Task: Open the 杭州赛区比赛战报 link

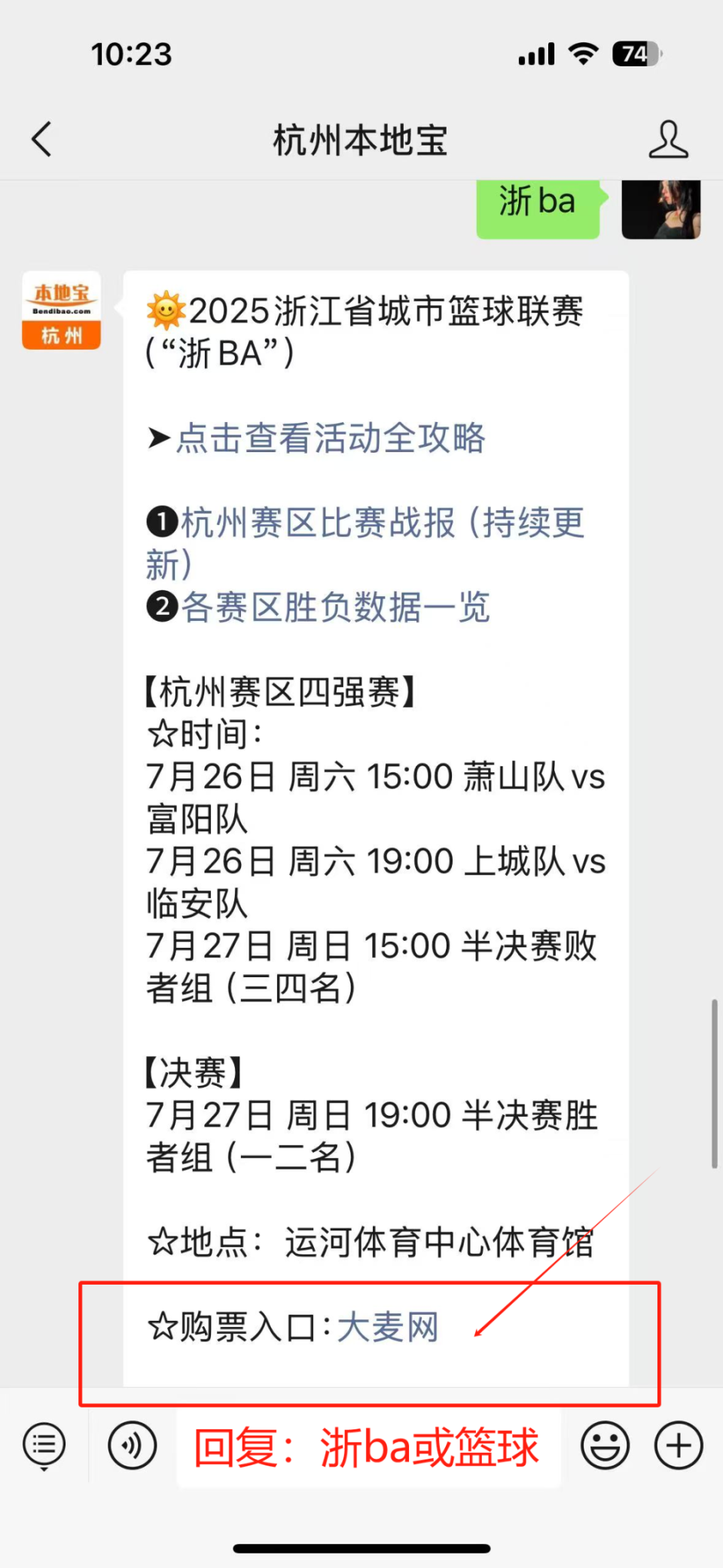Action: [x=361, y=522]
